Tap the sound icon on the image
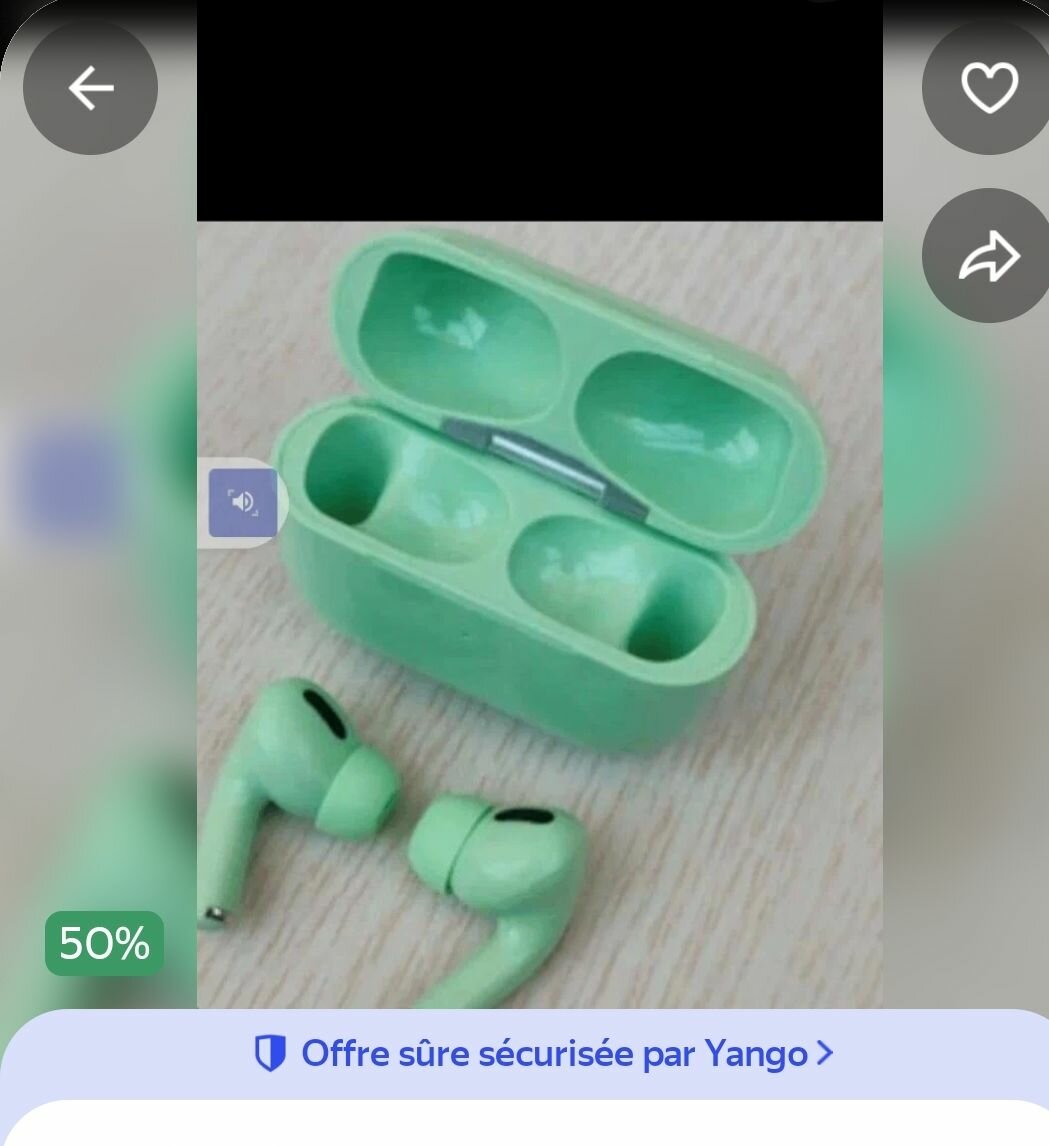This screenshot has height=1146, width=1049. point(243,502)
